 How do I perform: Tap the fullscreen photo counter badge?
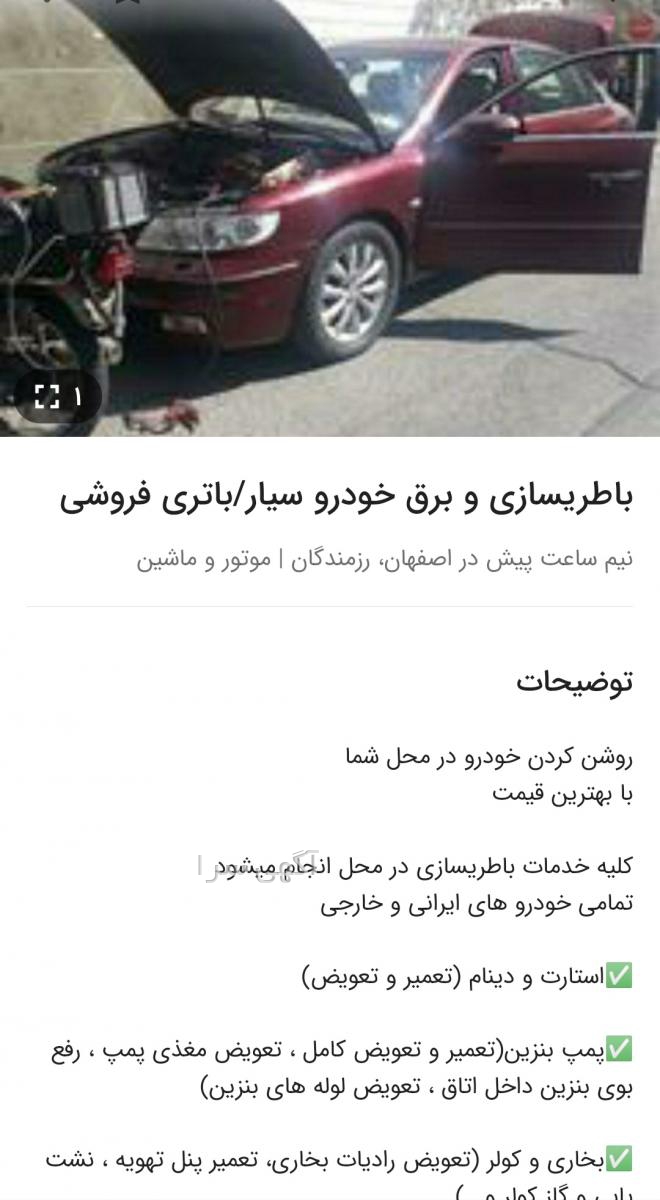pyautogui.click(x=59, y=397)
